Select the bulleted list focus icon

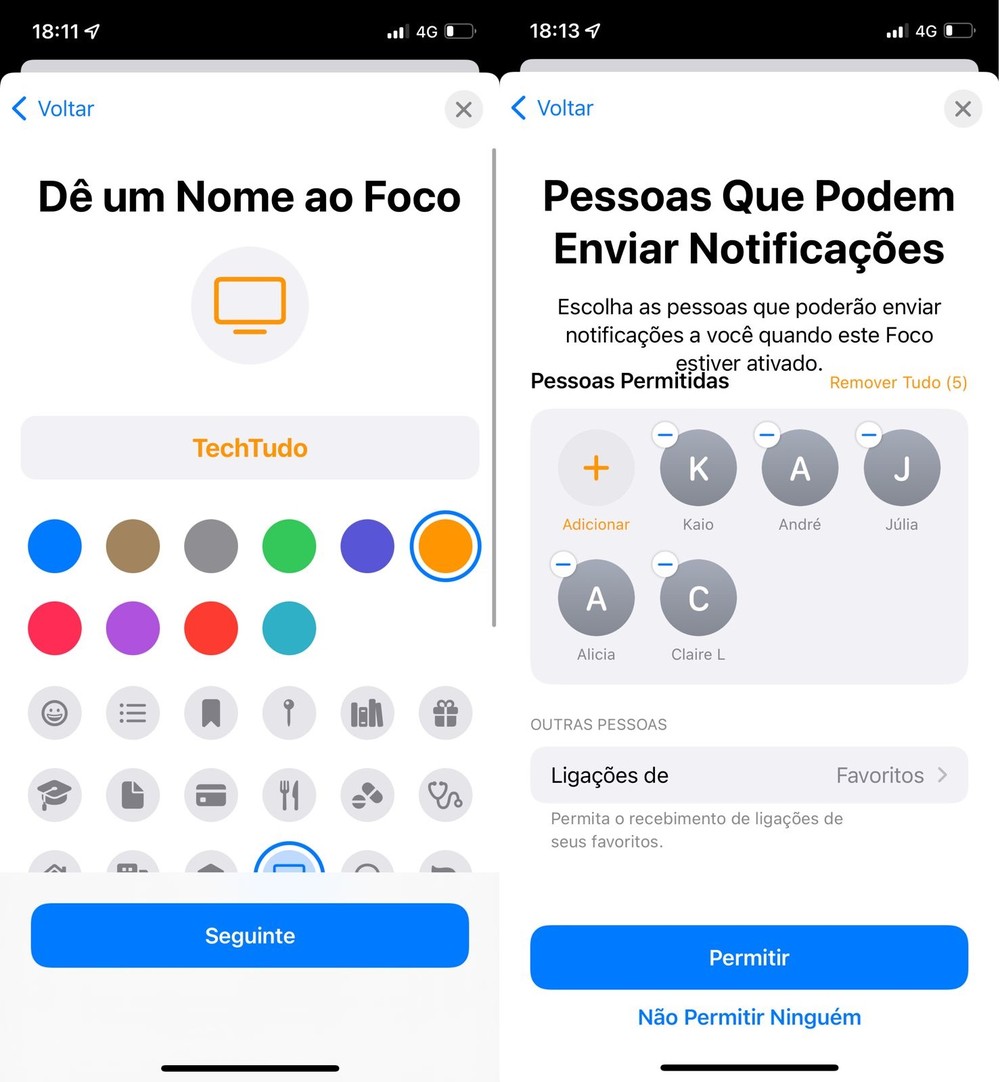pyautogui.click(x=133, y=713)
